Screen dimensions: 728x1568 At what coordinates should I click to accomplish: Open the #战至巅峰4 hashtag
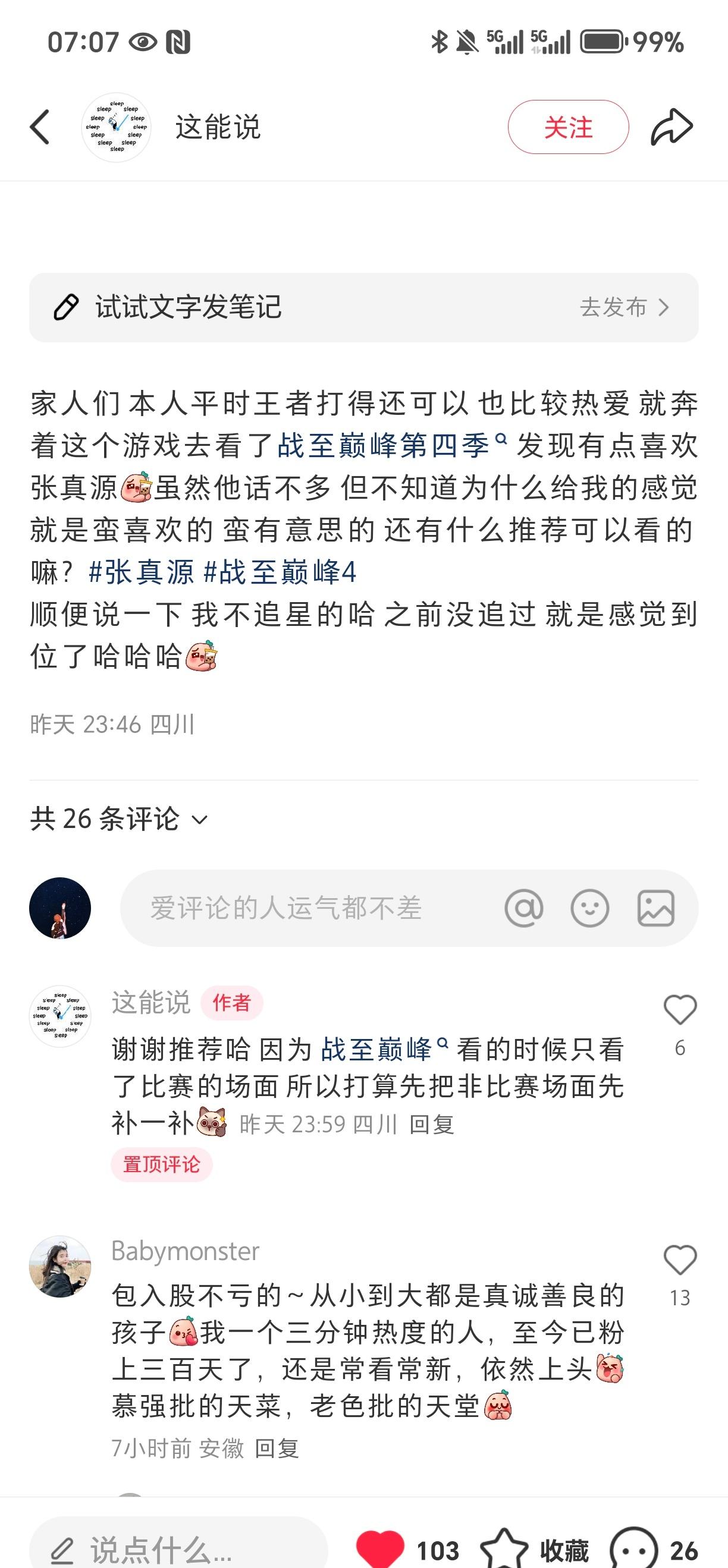(280, 572)
